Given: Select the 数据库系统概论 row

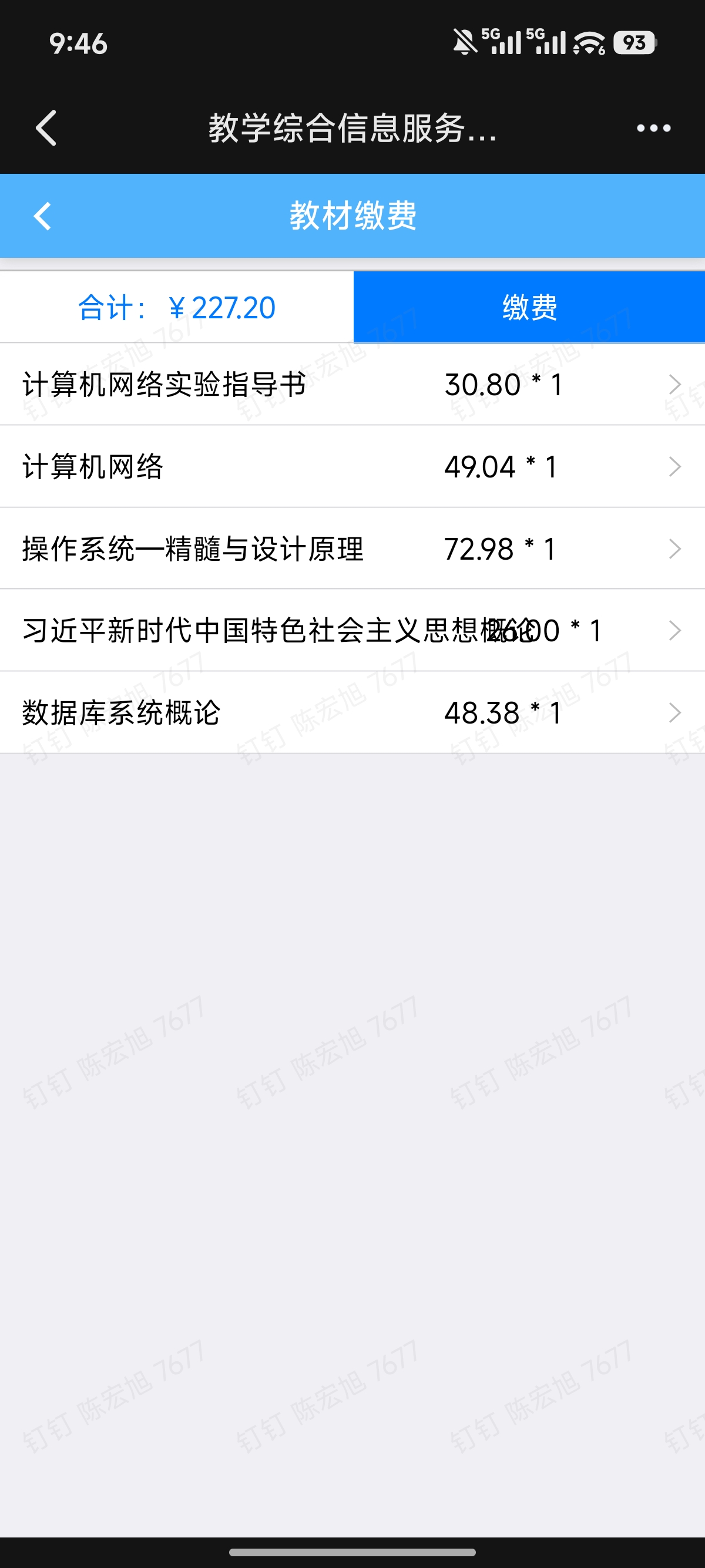Looking at the screenshot, I should (352, 712).
